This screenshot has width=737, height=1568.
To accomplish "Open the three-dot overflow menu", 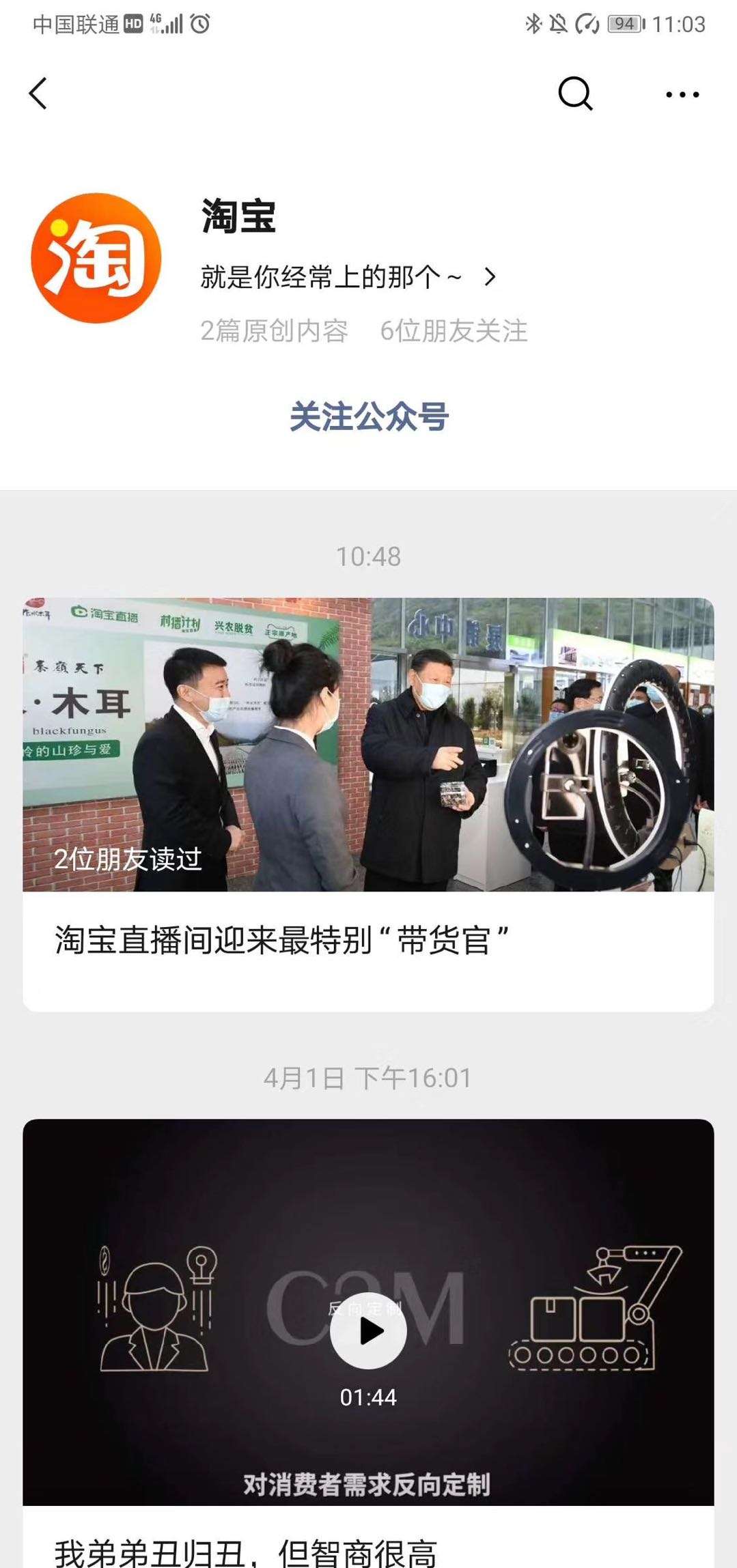I will coord(682,94).
